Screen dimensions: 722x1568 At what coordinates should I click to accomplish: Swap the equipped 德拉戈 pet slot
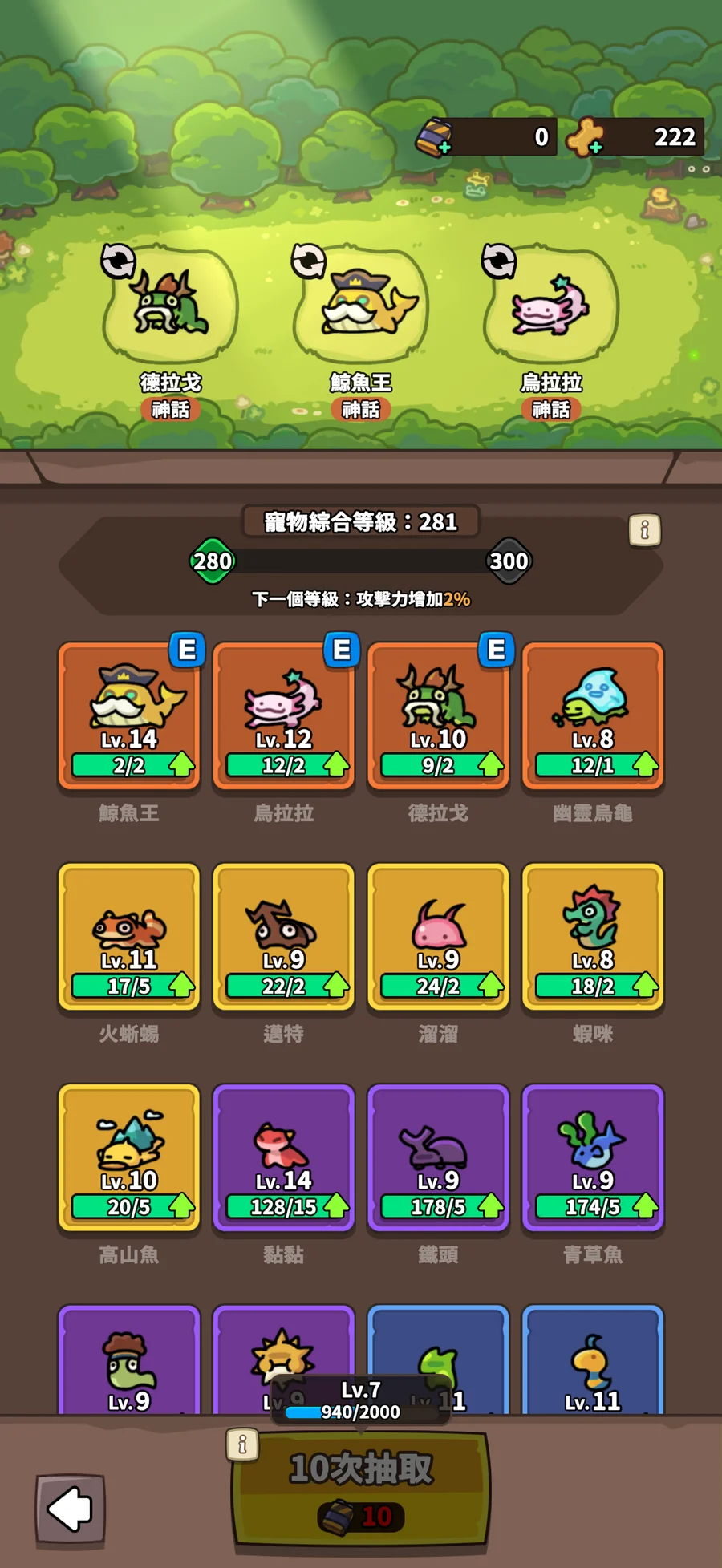tap(118, 261)
